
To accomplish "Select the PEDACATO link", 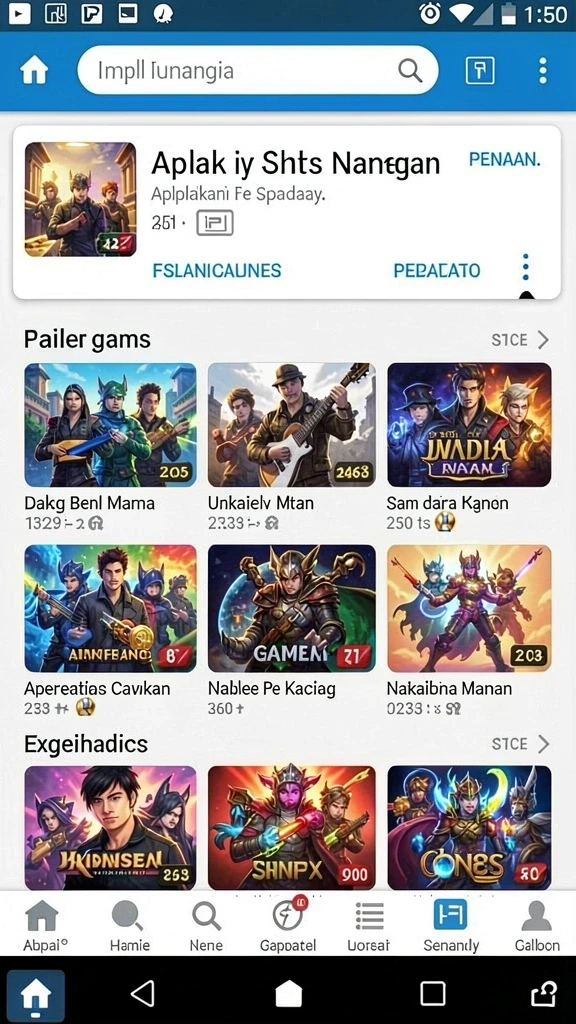I will (437, 270).
